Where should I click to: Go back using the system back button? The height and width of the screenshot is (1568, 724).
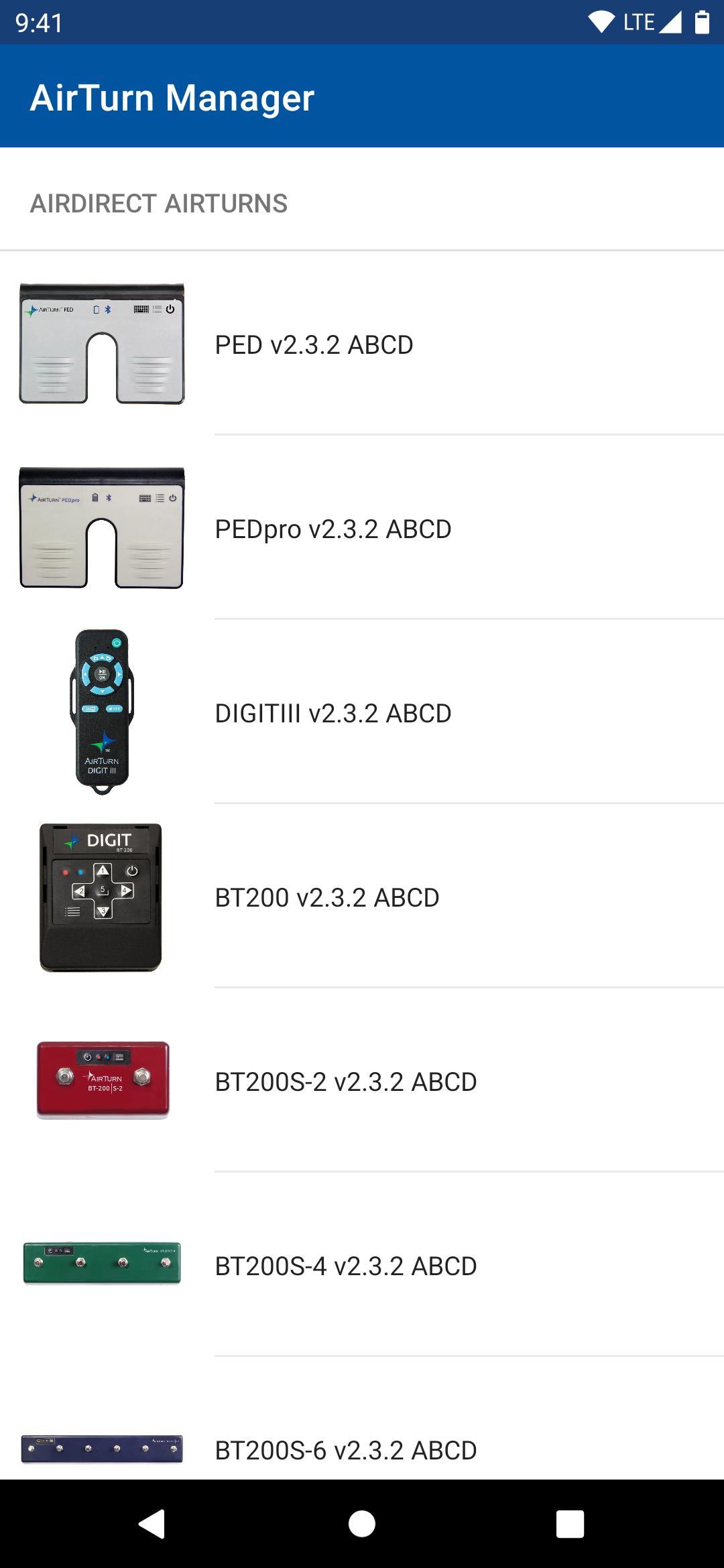(152, 1524)
